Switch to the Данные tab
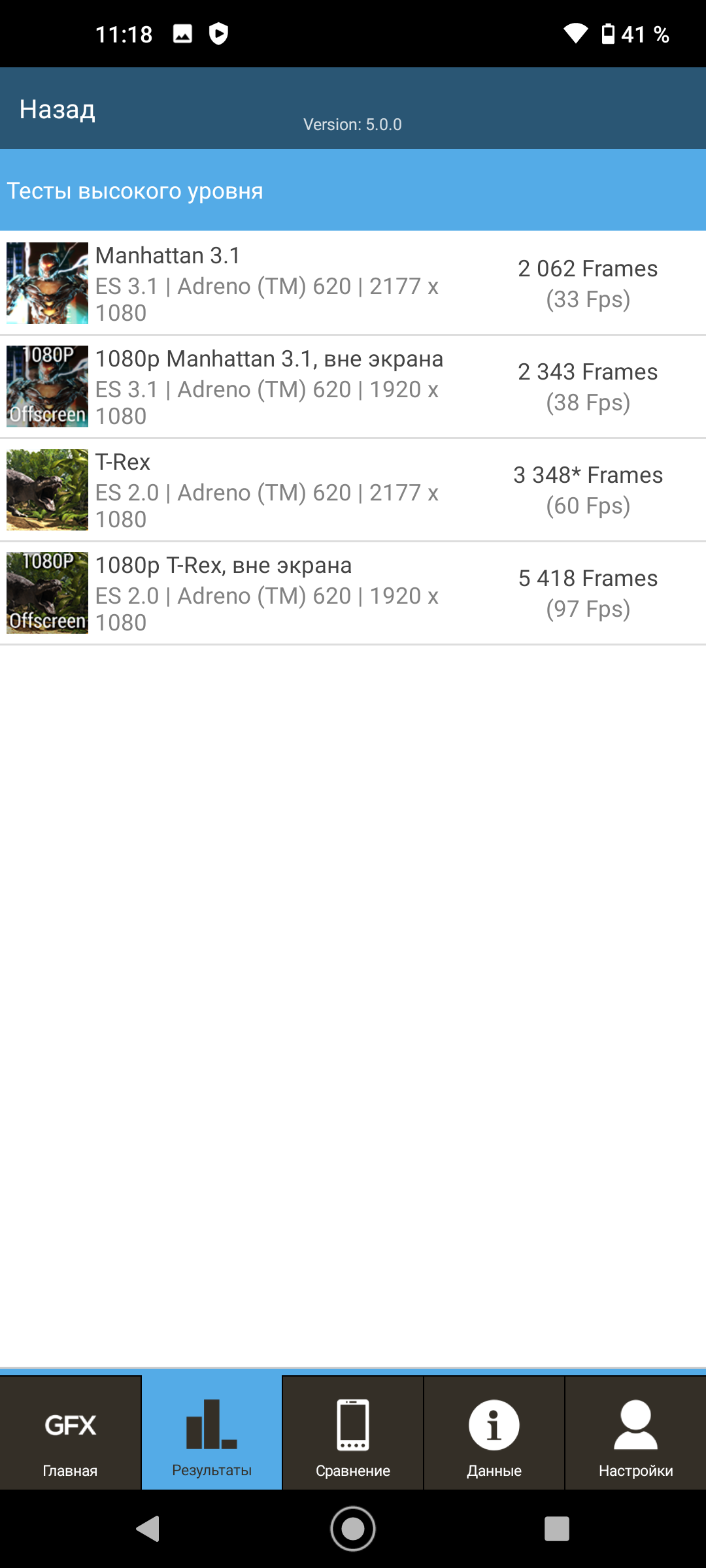The height and width of the screenshot is (1568, 706). 494,1432
